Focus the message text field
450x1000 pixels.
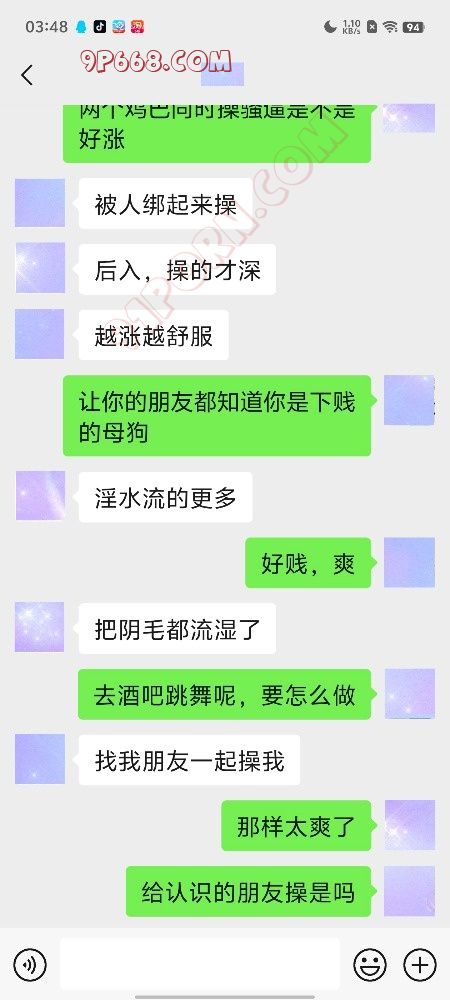tap(200, 964)
